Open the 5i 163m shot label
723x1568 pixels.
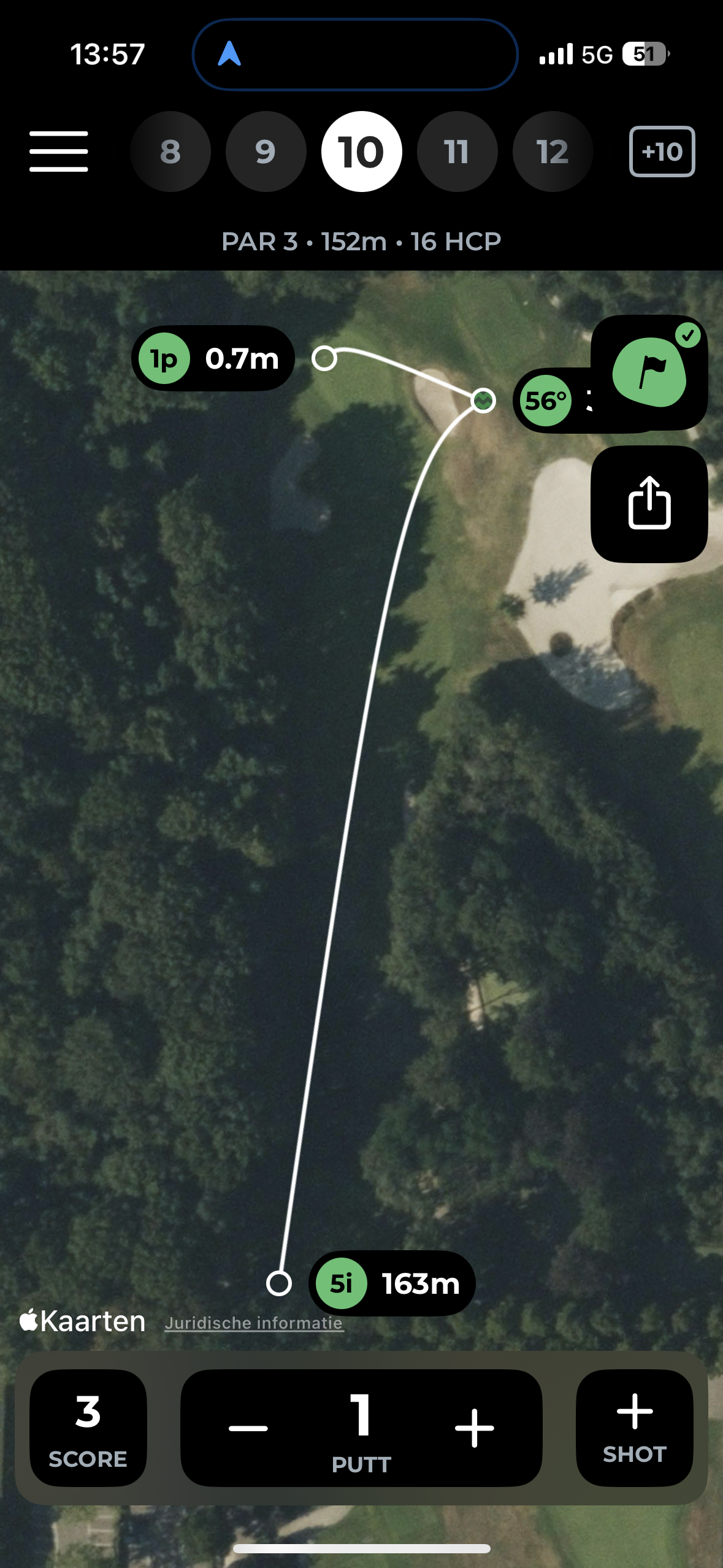click(392, 1283)
